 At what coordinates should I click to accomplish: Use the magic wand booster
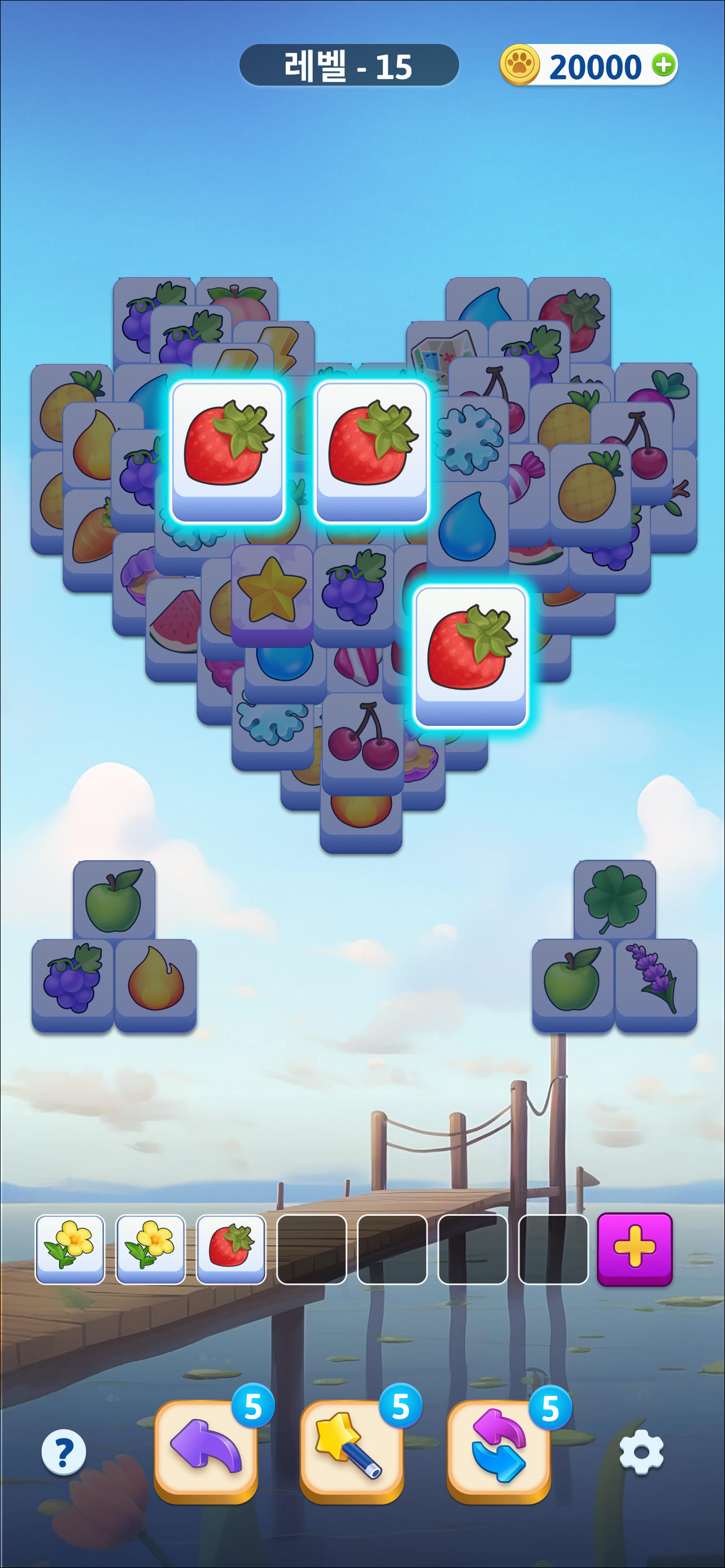(x=351, y=1451)
